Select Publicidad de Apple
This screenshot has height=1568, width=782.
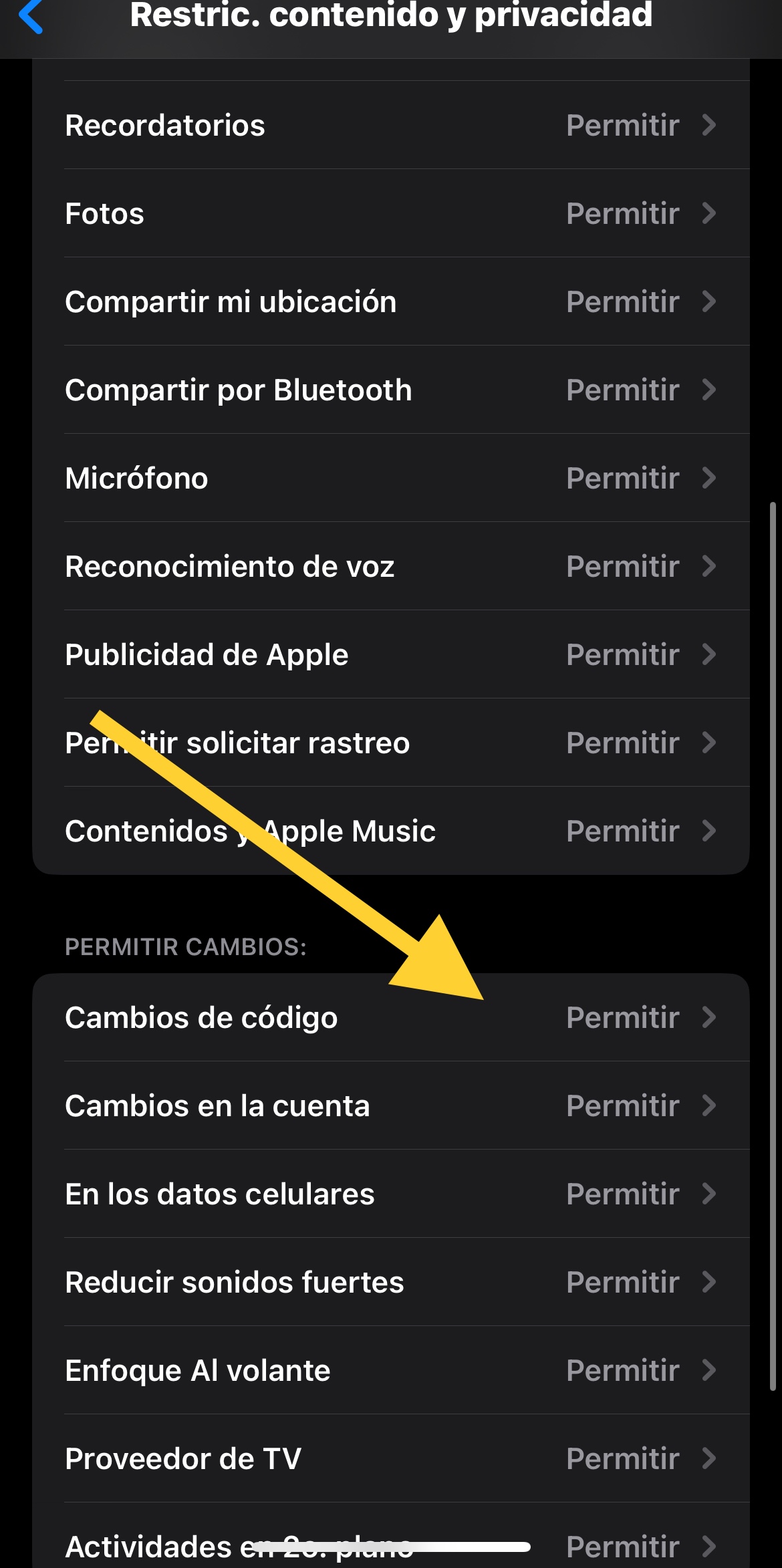point(391,655)
